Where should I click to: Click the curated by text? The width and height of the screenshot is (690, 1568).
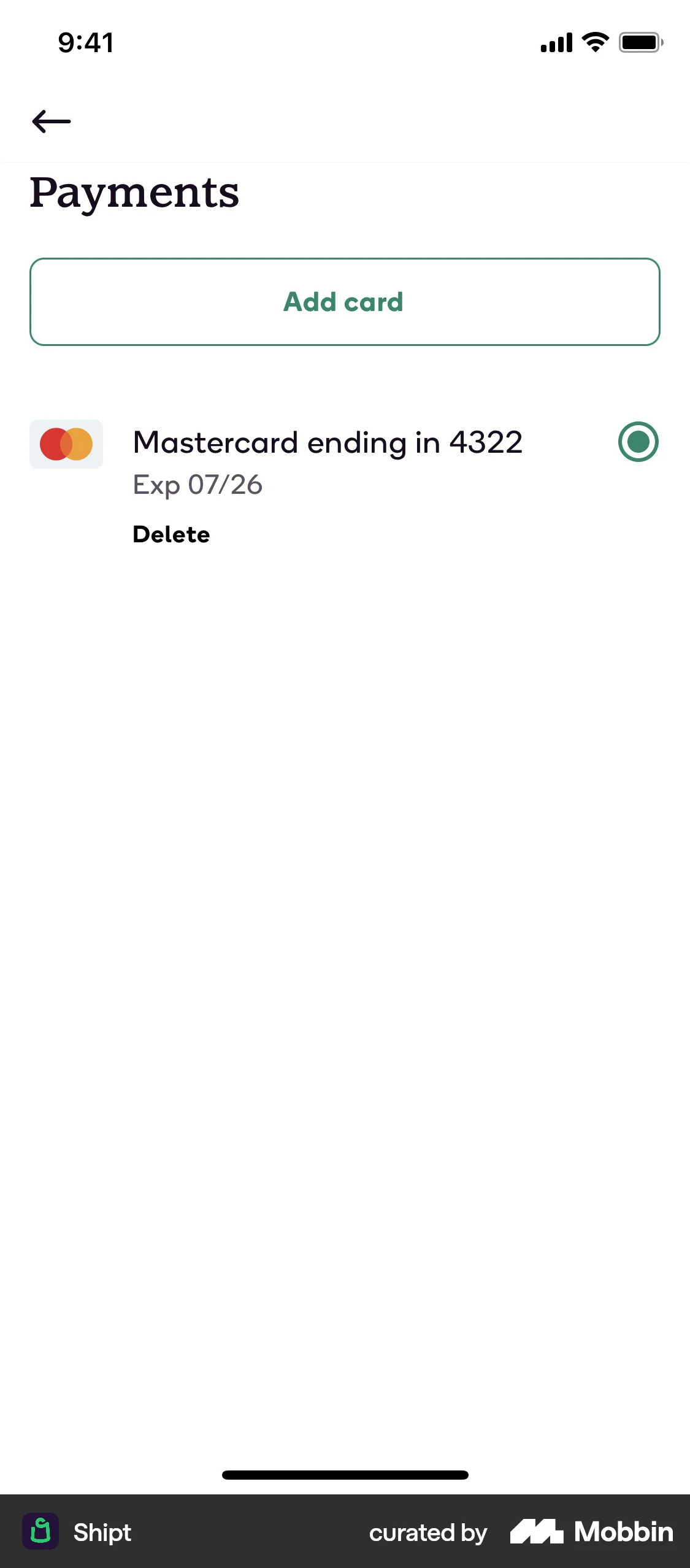pos(427,1532)
